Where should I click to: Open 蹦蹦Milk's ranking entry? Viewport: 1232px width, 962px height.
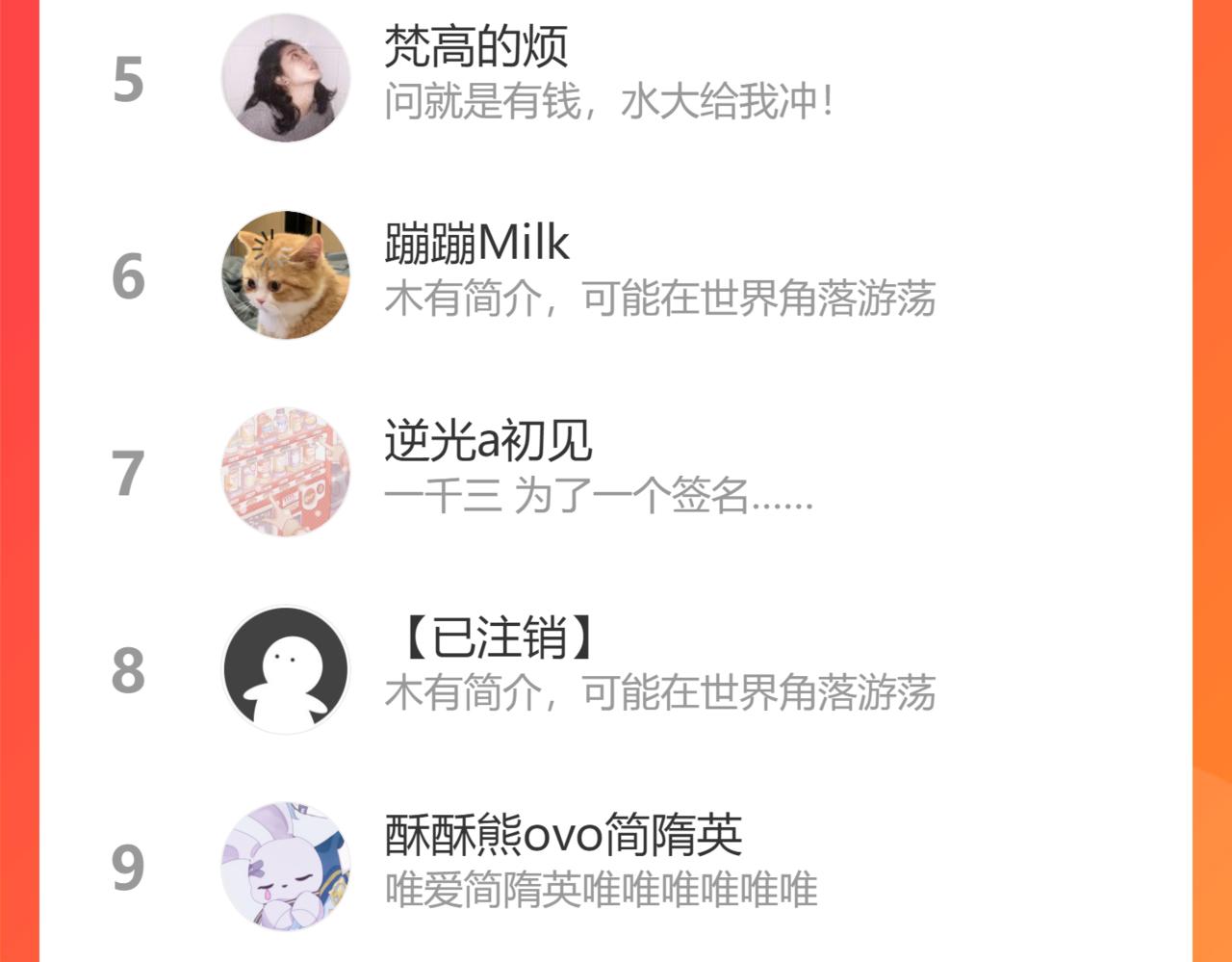click(x=616, y=274)
